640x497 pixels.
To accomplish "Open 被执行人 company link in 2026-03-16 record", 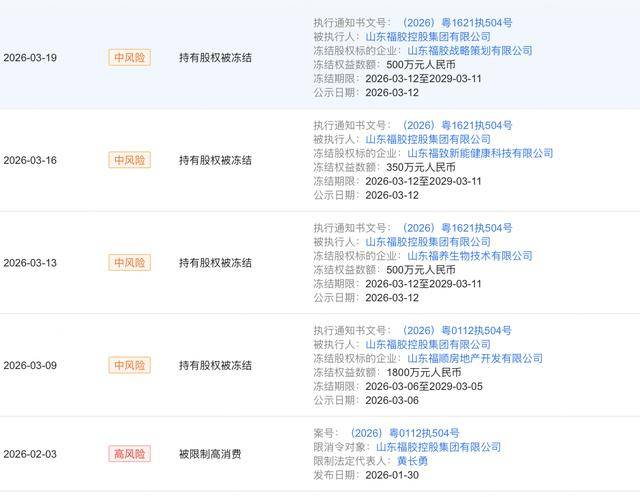I will [x=434, y=140].
